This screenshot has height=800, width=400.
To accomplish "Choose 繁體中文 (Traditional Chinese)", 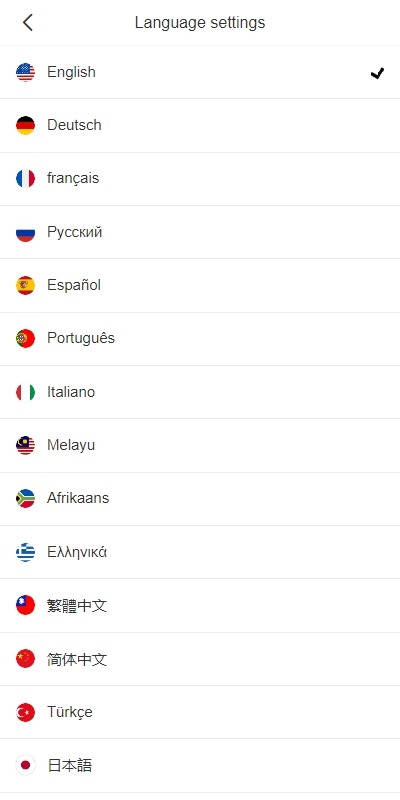I will [x=200, y=605].
